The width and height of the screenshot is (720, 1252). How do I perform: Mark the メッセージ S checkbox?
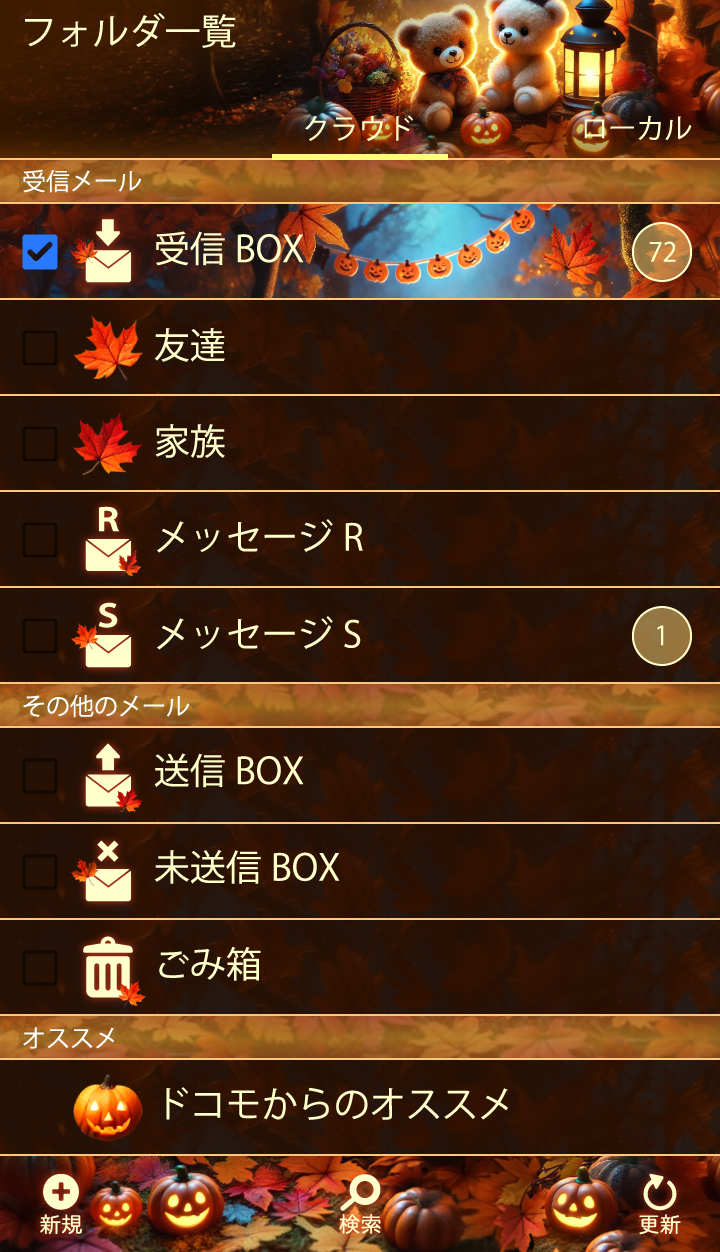pyautogui.click(x=40, y=636)
